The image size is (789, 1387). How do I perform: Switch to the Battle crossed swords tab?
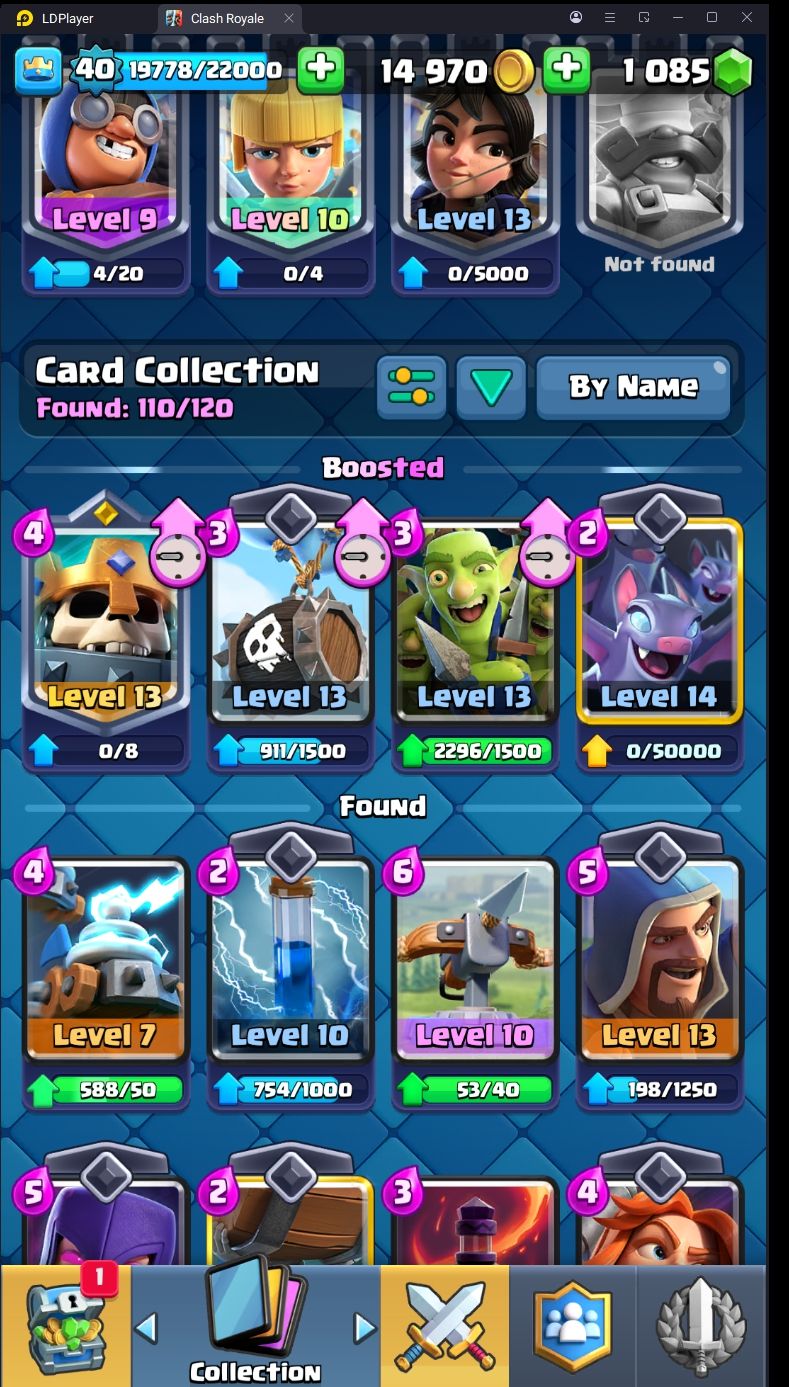(x=444, y=1326)
